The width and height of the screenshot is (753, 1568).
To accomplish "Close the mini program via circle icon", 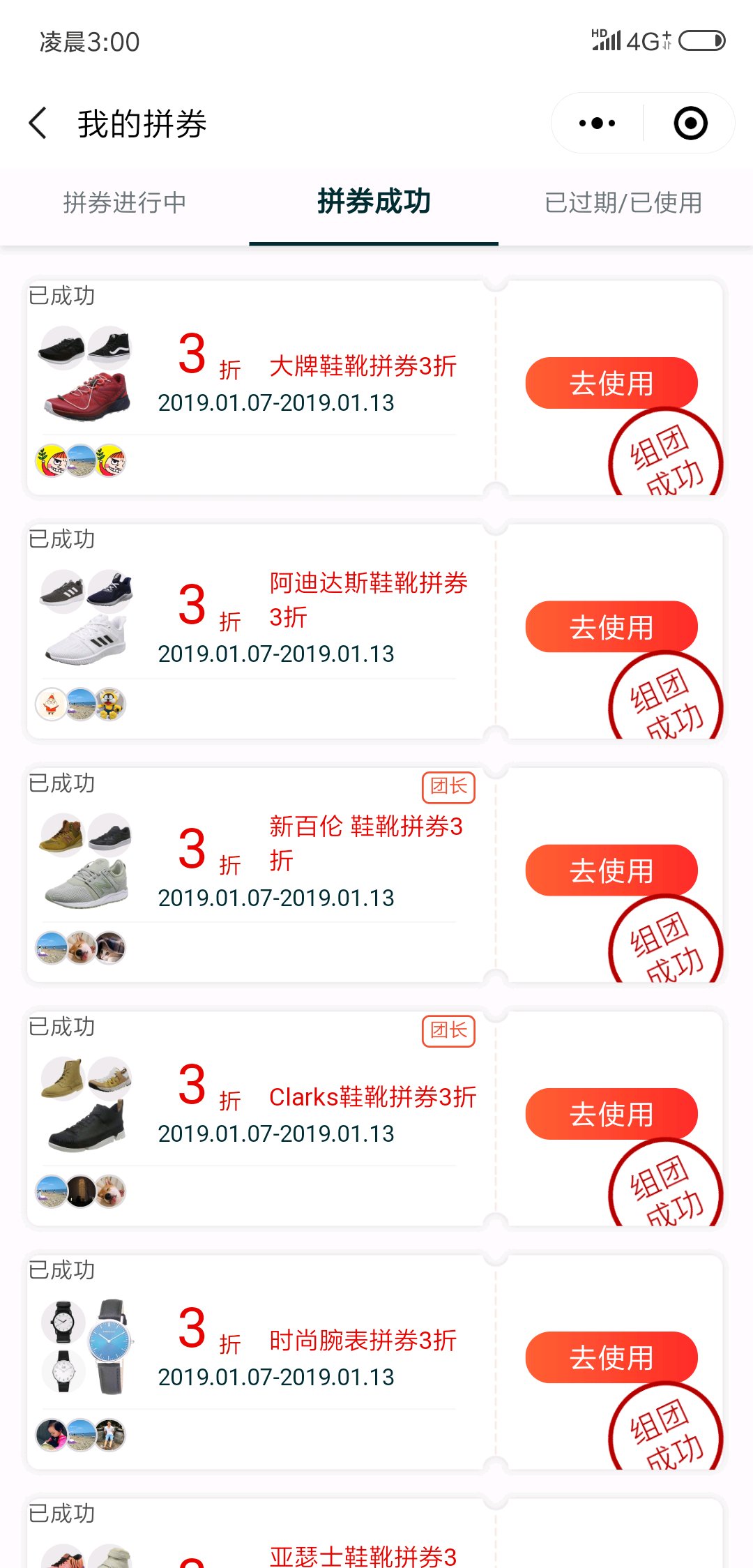I will [x=690, y=123].
